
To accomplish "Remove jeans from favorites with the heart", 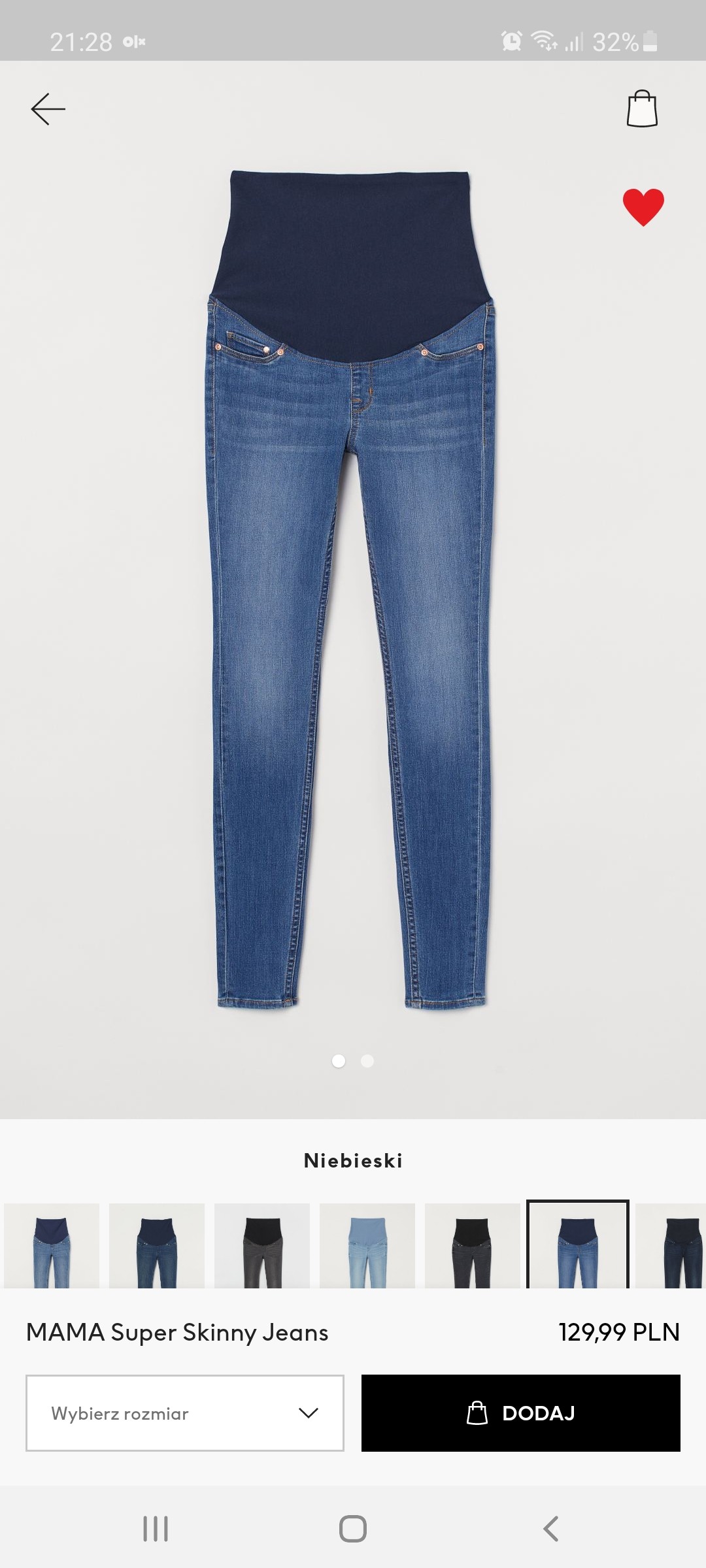I will pyautogui.click(x=643, y=207).
